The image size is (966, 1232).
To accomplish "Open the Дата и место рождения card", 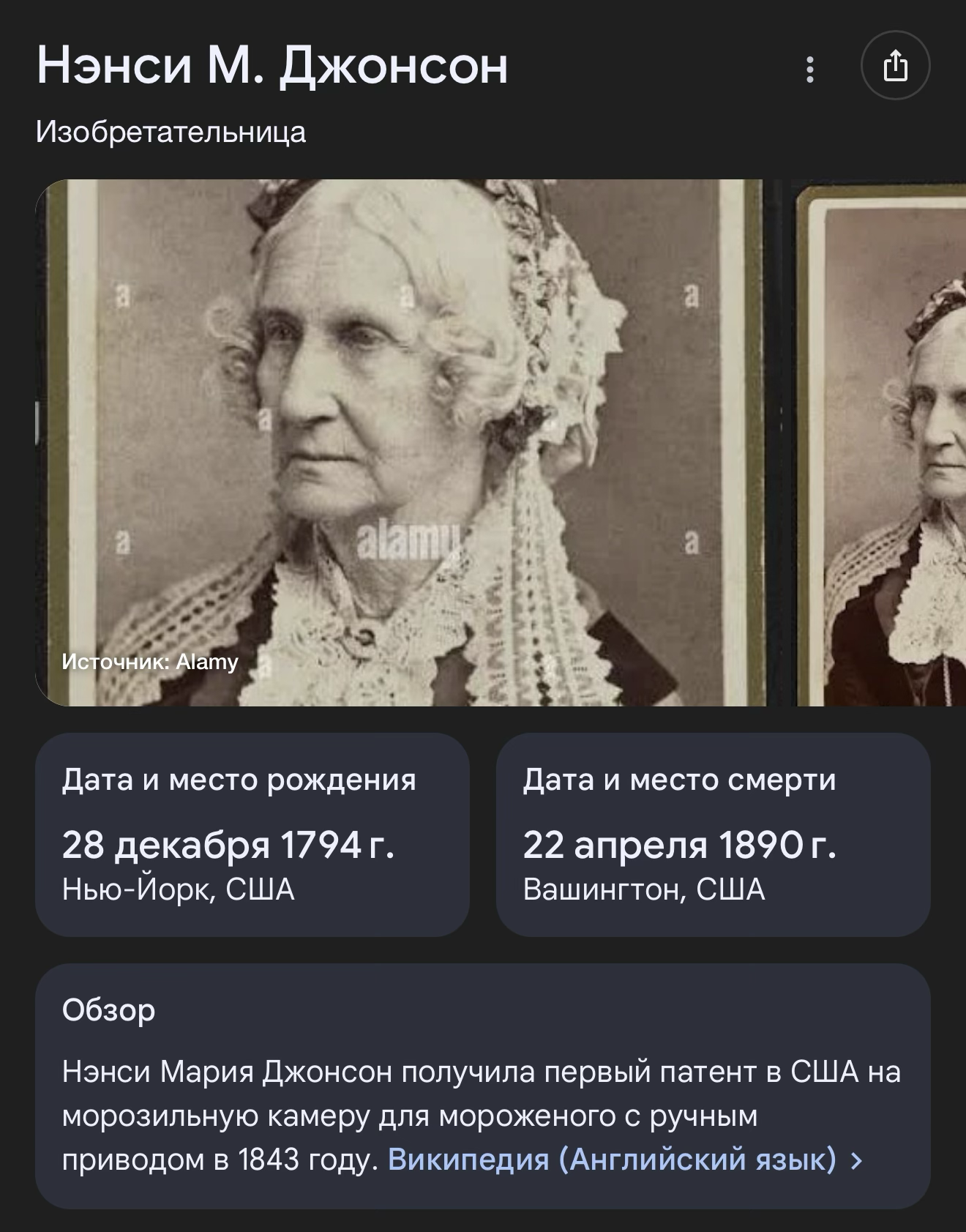I will click(252, 835).
